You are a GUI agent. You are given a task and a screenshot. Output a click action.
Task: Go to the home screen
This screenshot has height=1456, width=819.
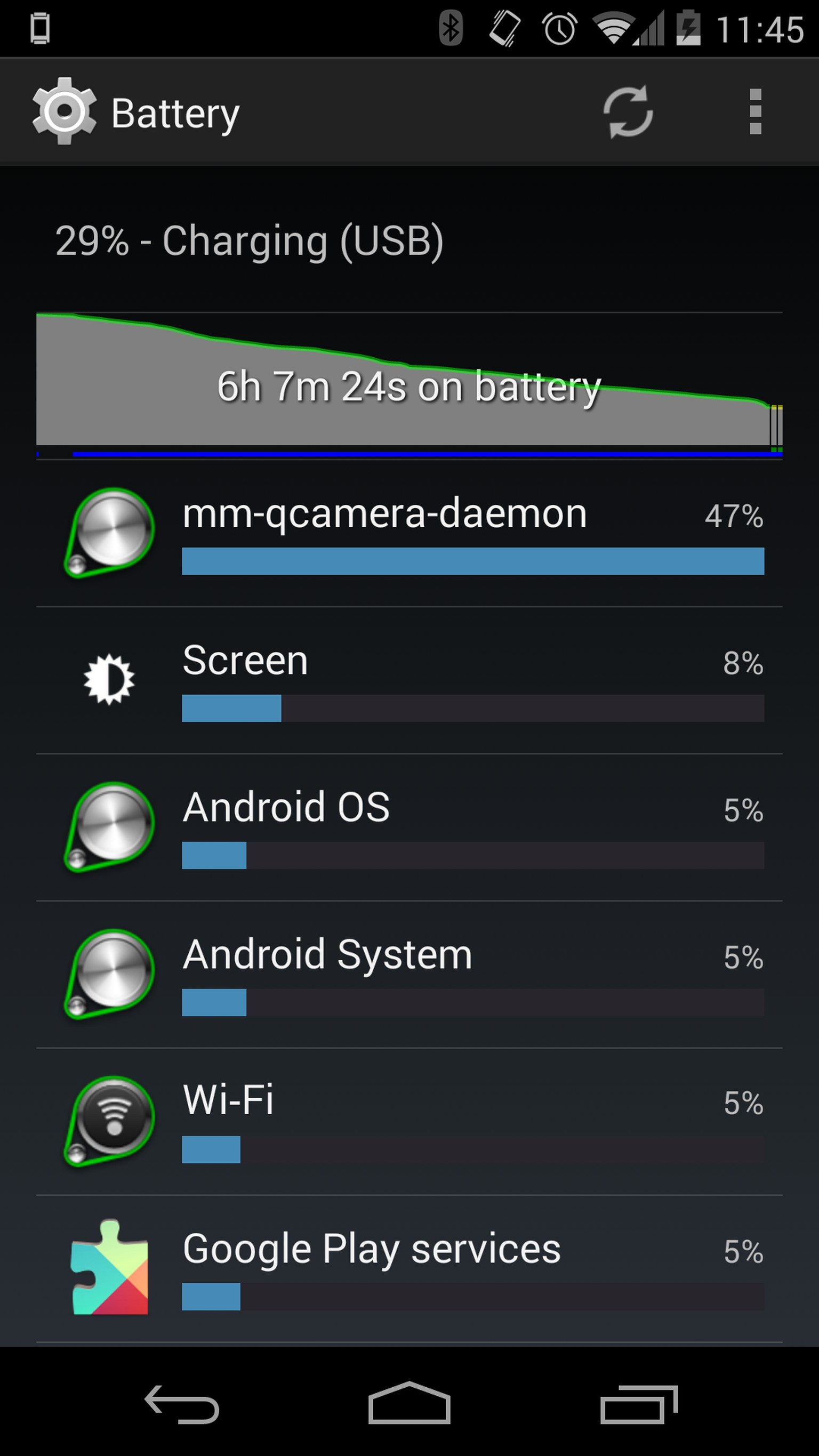(409, 1404)
